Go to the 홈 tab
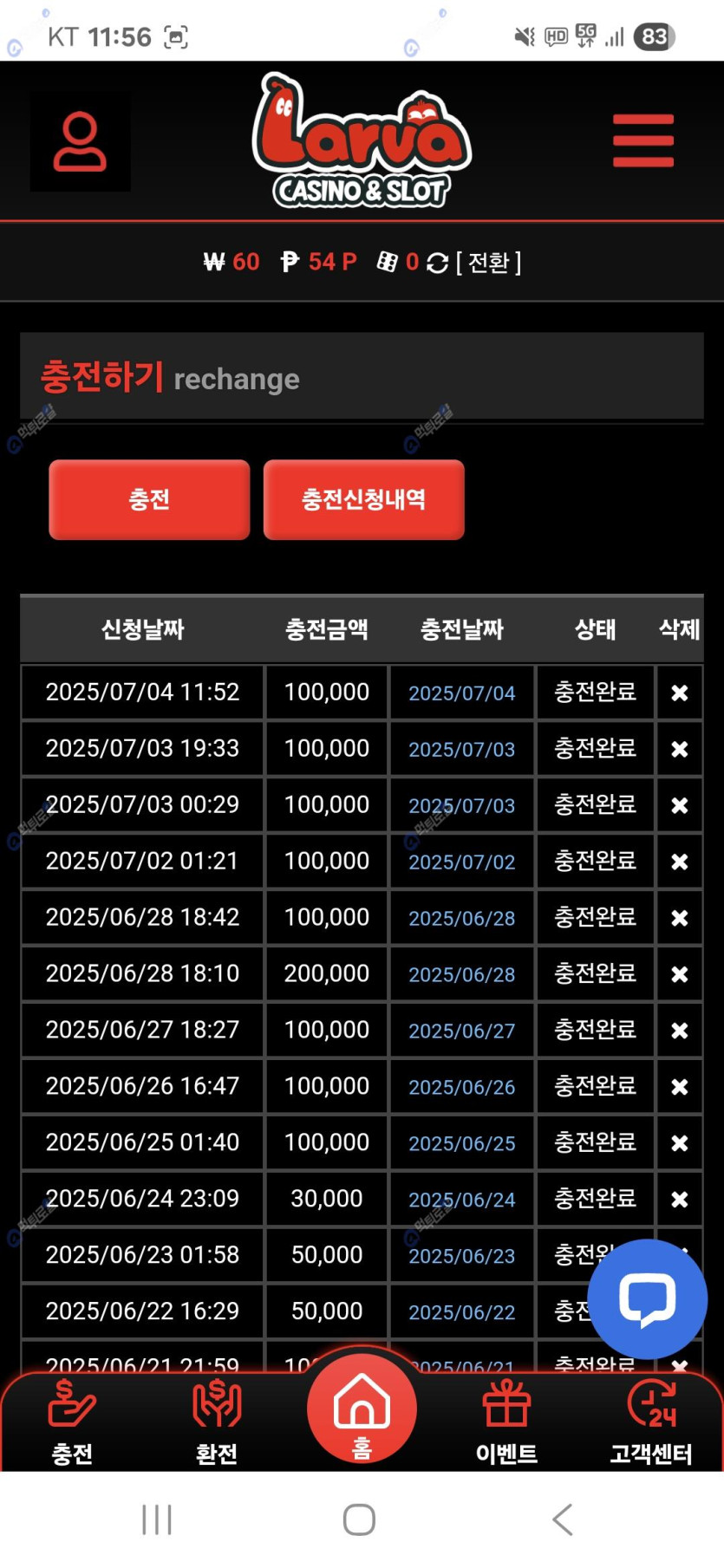The width and height of the screenshot is (724, 1568). pos(362,1409)
